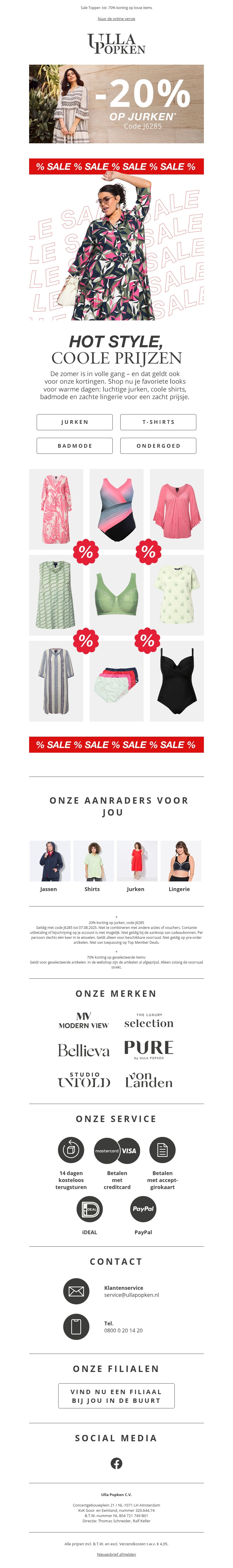233x1568 pixels.
Task: Unsubscribe via 'Nieuwsbrief afmelden'
Action: (x=116, y=1554)
